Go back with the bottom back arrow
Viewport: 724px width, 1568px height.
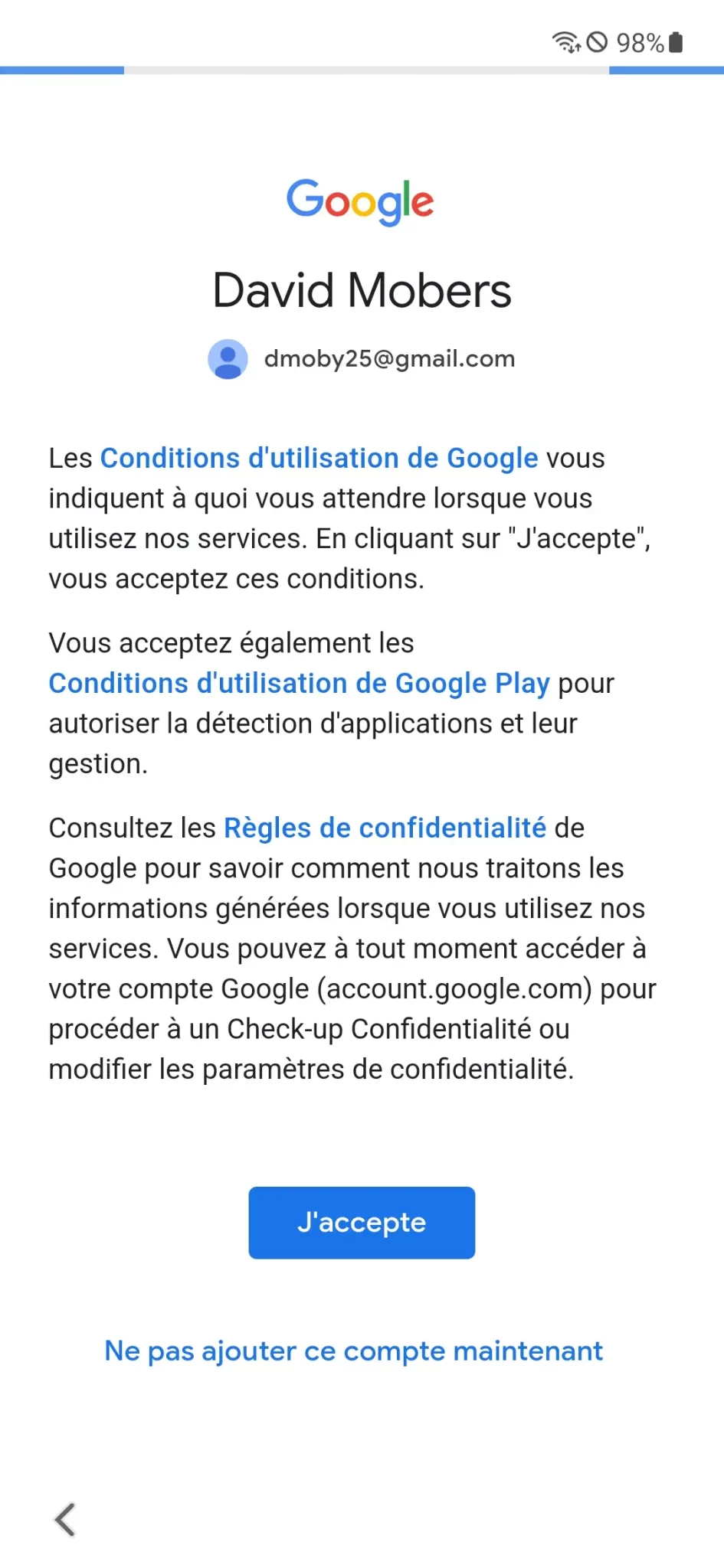tap(65, 1520)
